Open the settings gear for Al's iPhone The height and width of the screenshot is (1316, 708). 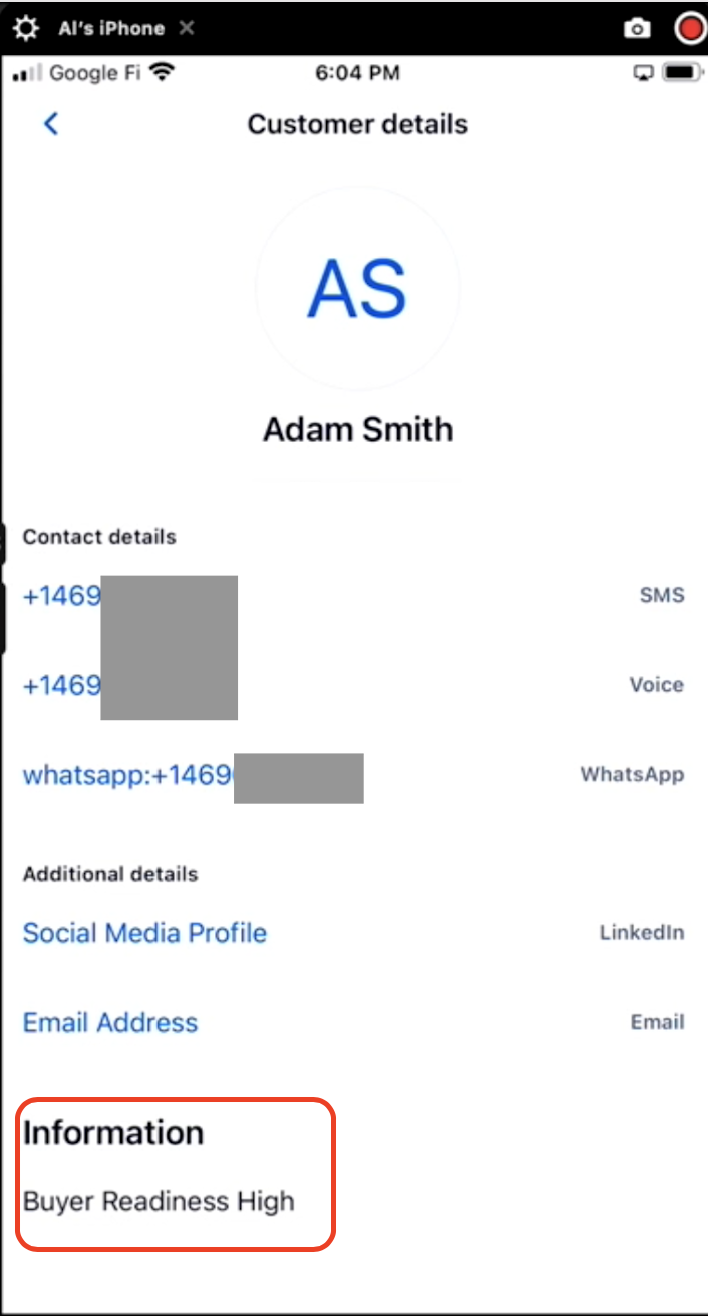(25, 28)
